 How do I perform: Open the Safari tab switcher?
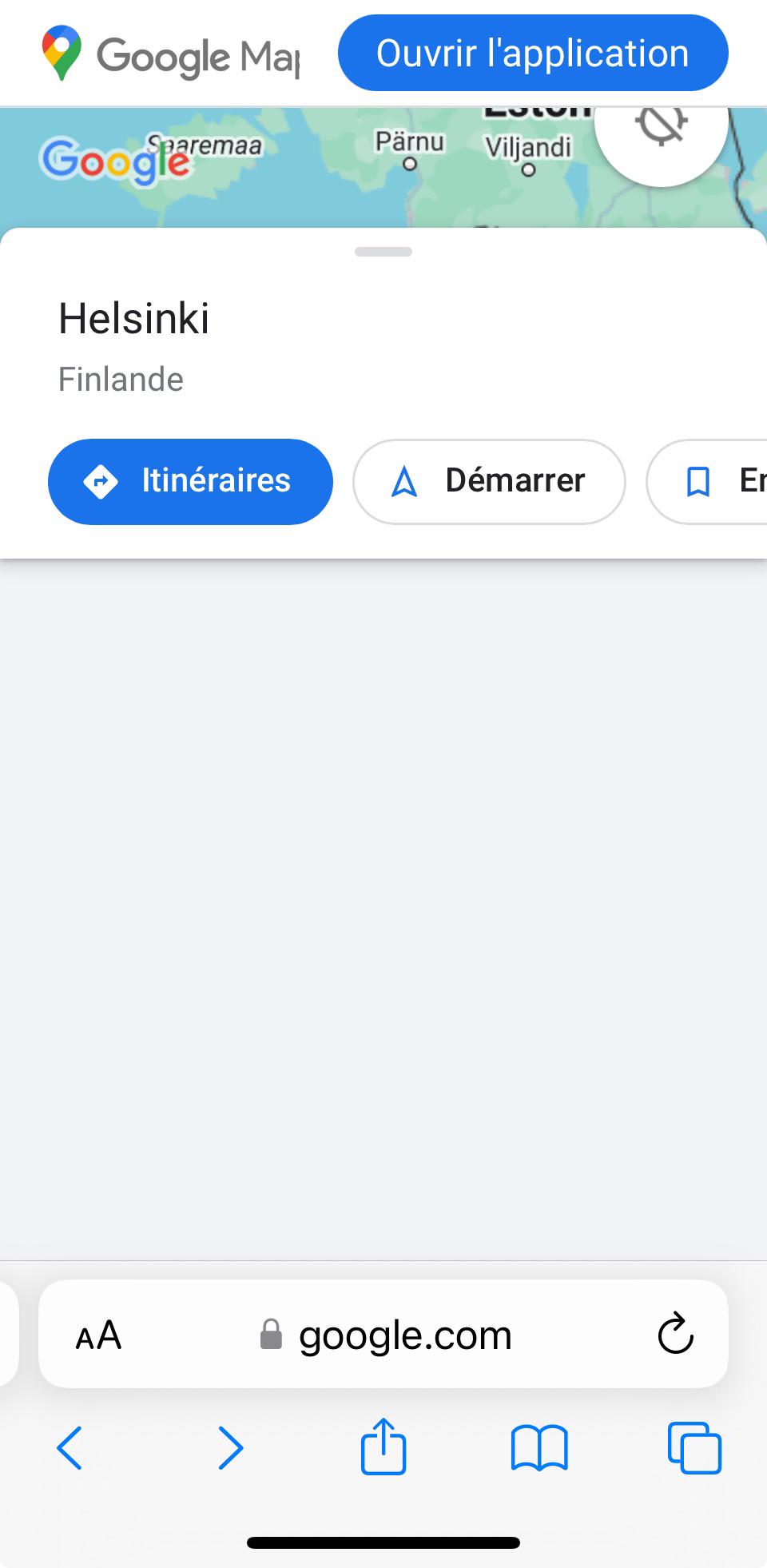(x=693, y=1448)
